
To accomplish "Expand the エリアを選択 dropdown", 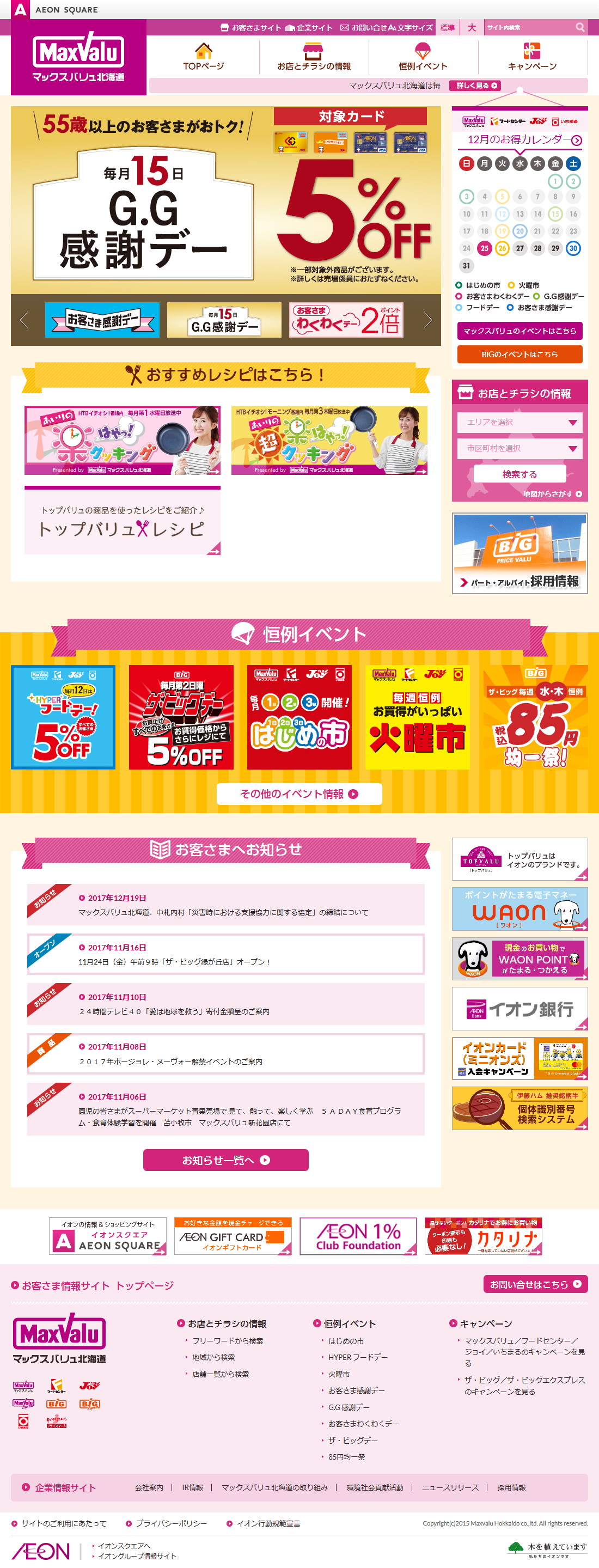I will [x=519, y=423].
